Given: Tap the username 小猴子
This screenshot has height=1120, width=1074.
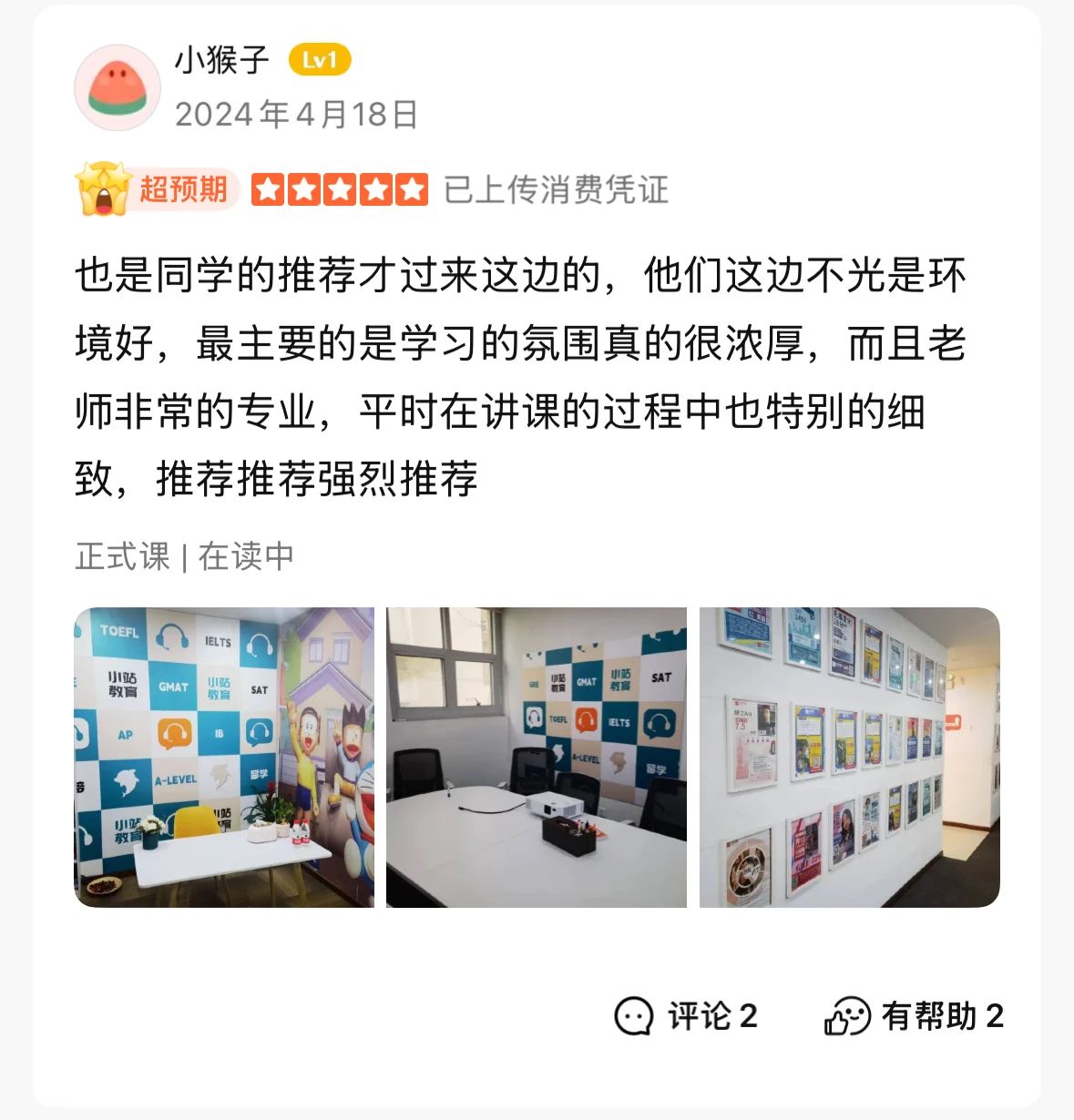Looking at the screenshot, I should [x=222, y=60].
